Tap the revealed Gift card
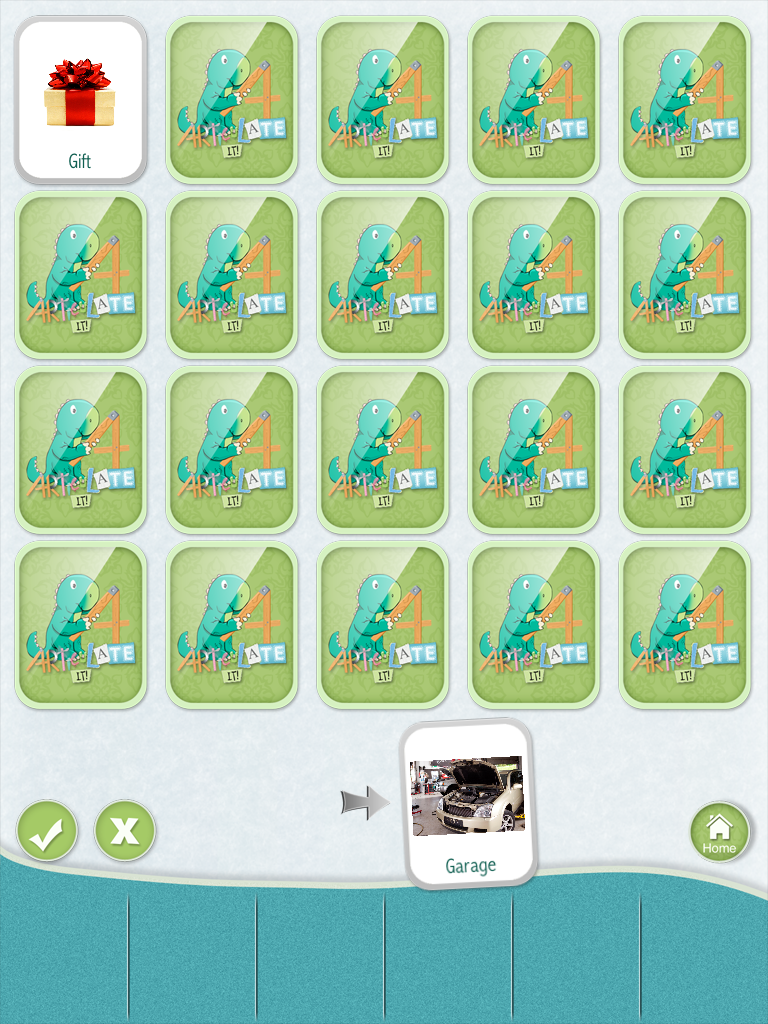Image resolution: width=768 pixels, height=1024 pixels. (81, 100)
